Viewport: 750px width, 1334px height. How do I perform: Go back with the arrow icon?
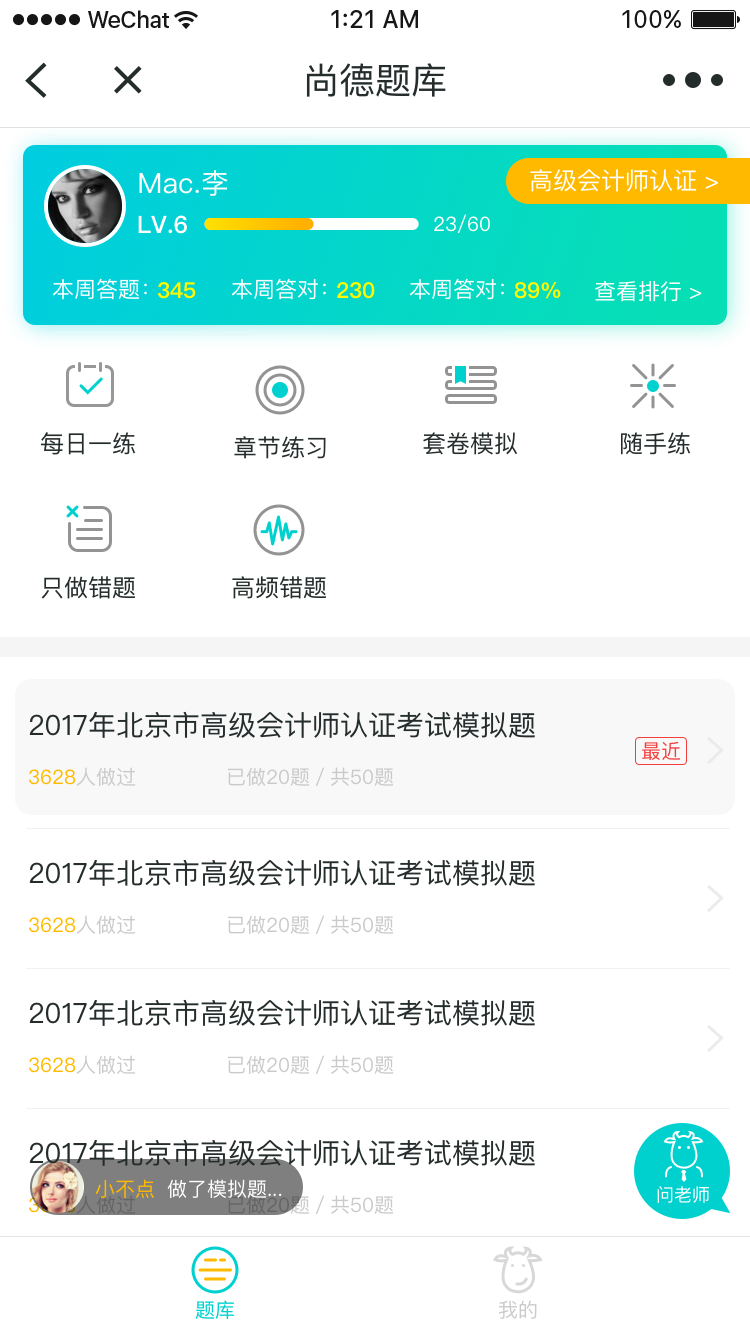36,80
